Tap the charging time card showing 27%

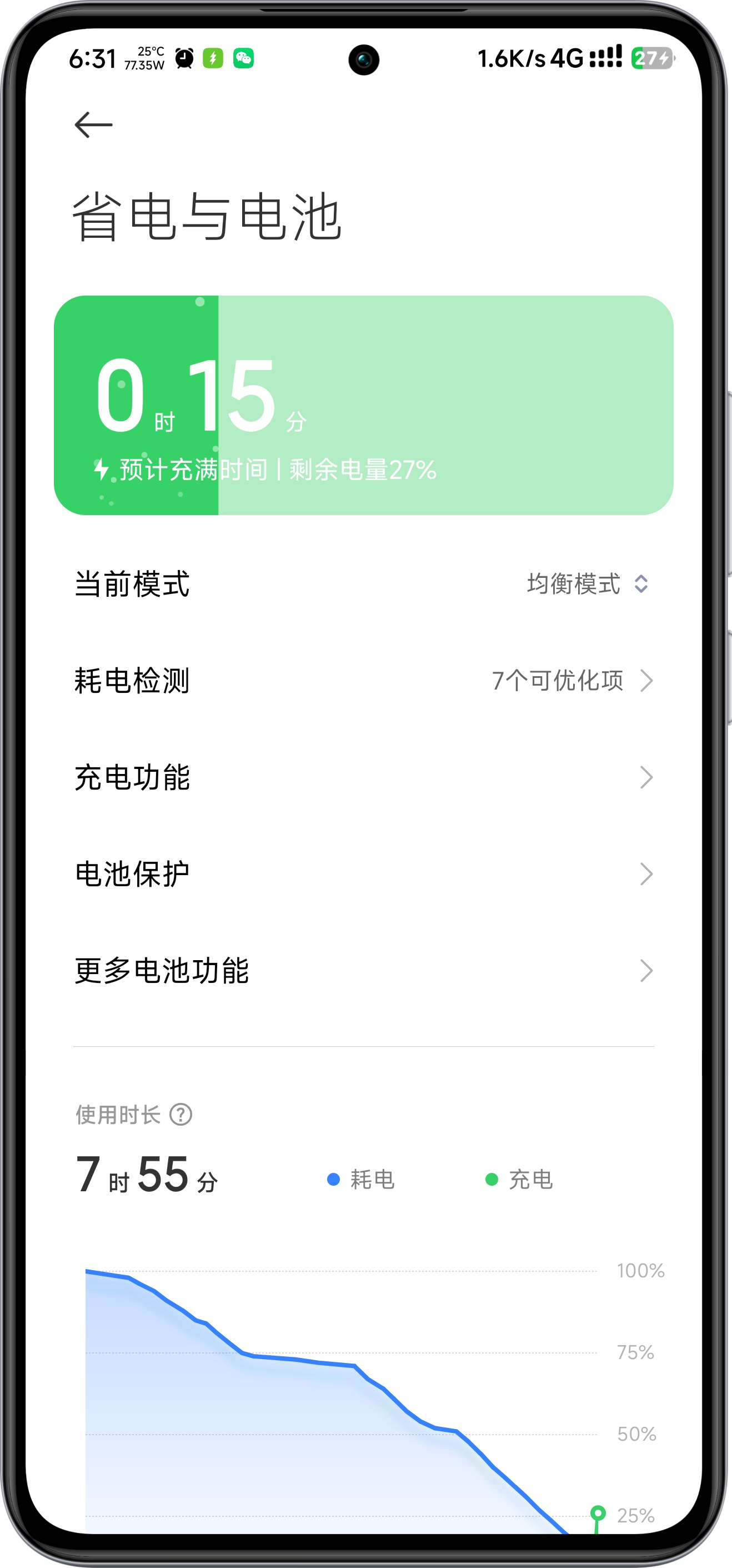tap(363, 406)
